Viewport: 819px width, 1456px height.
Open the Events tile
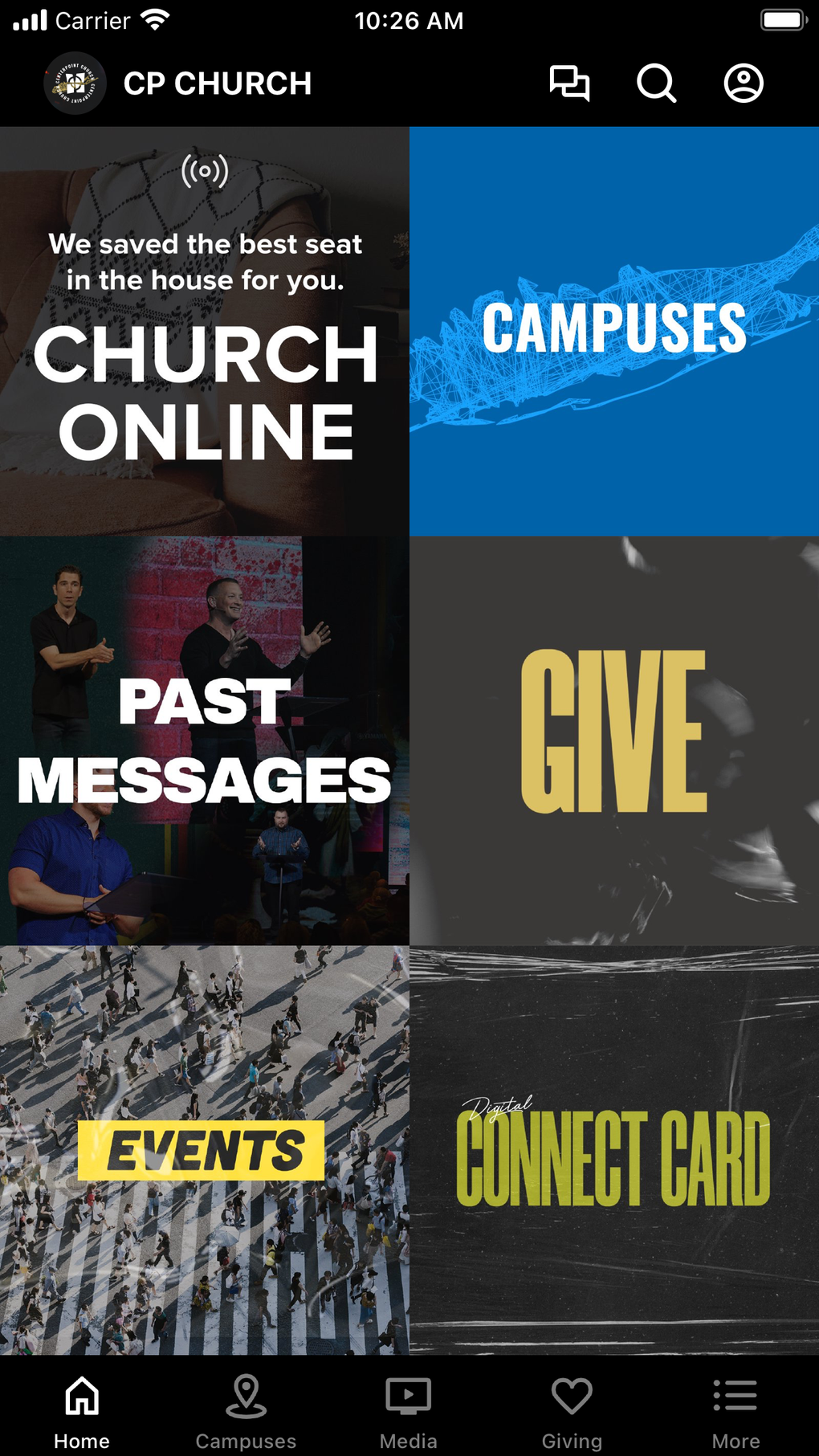pyautogui.click(x=205, y=1148)
